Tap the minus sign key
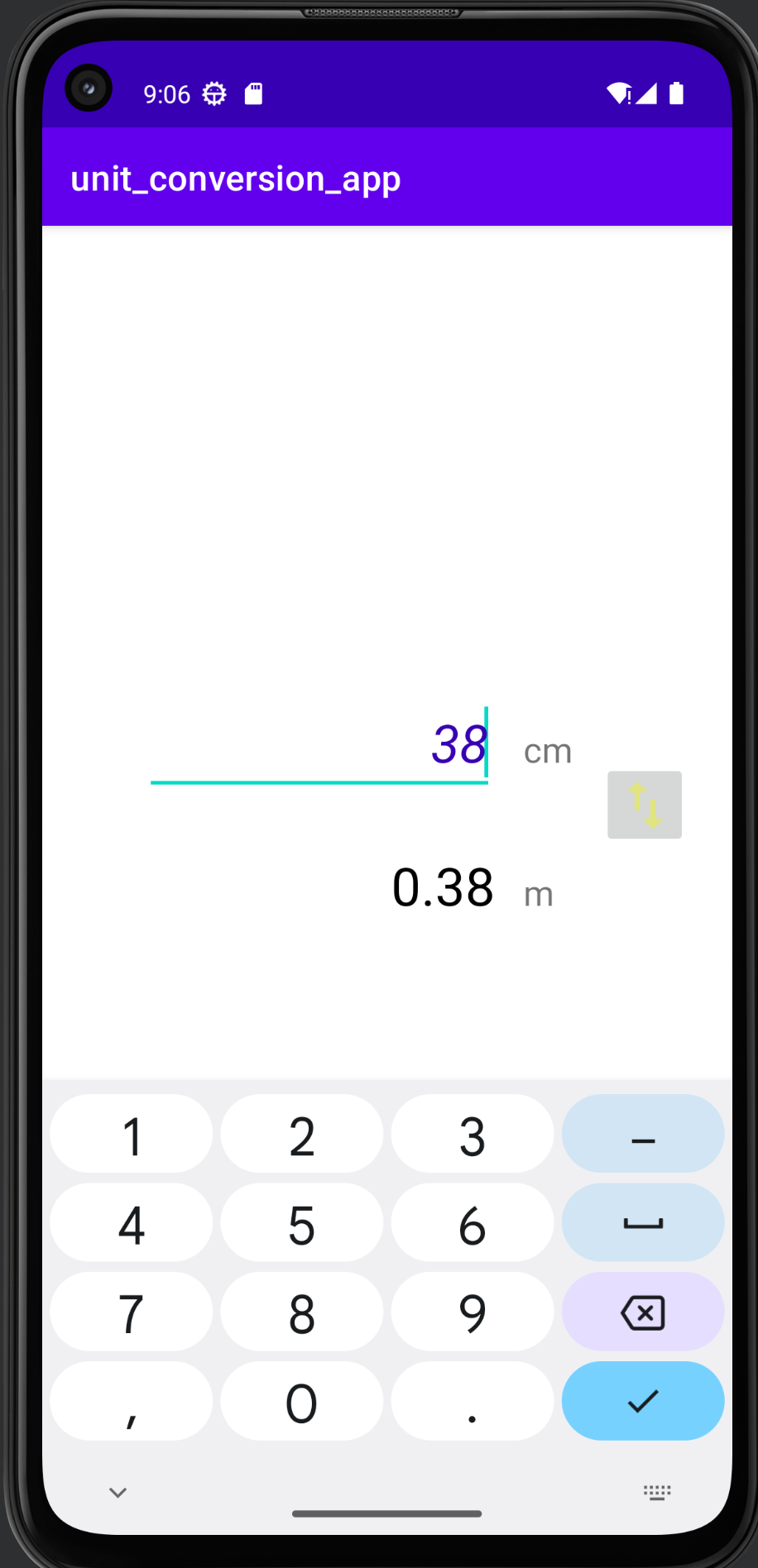Viewport: 758px width, 1568px height. tap(643, 1134)
